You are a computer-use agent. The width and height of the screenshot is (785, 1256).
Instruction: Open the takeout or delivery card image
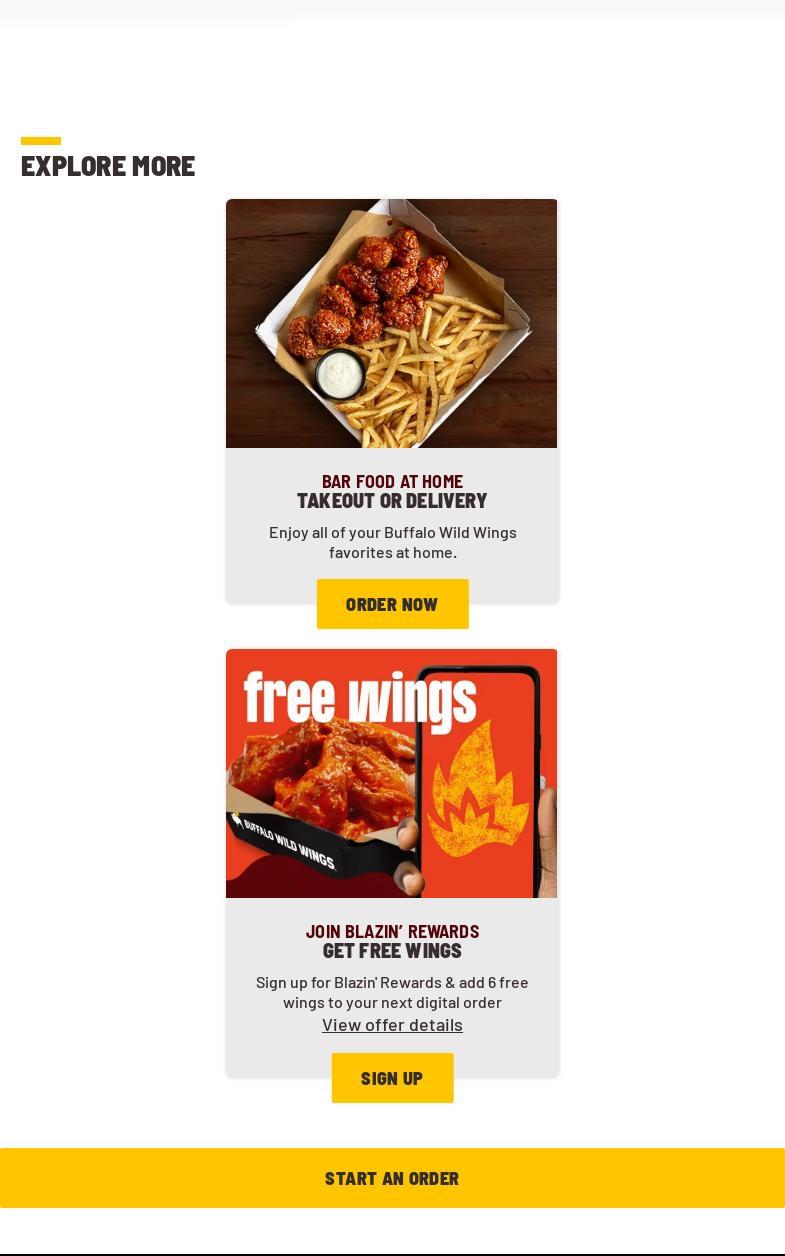click(x=391, y=323)
